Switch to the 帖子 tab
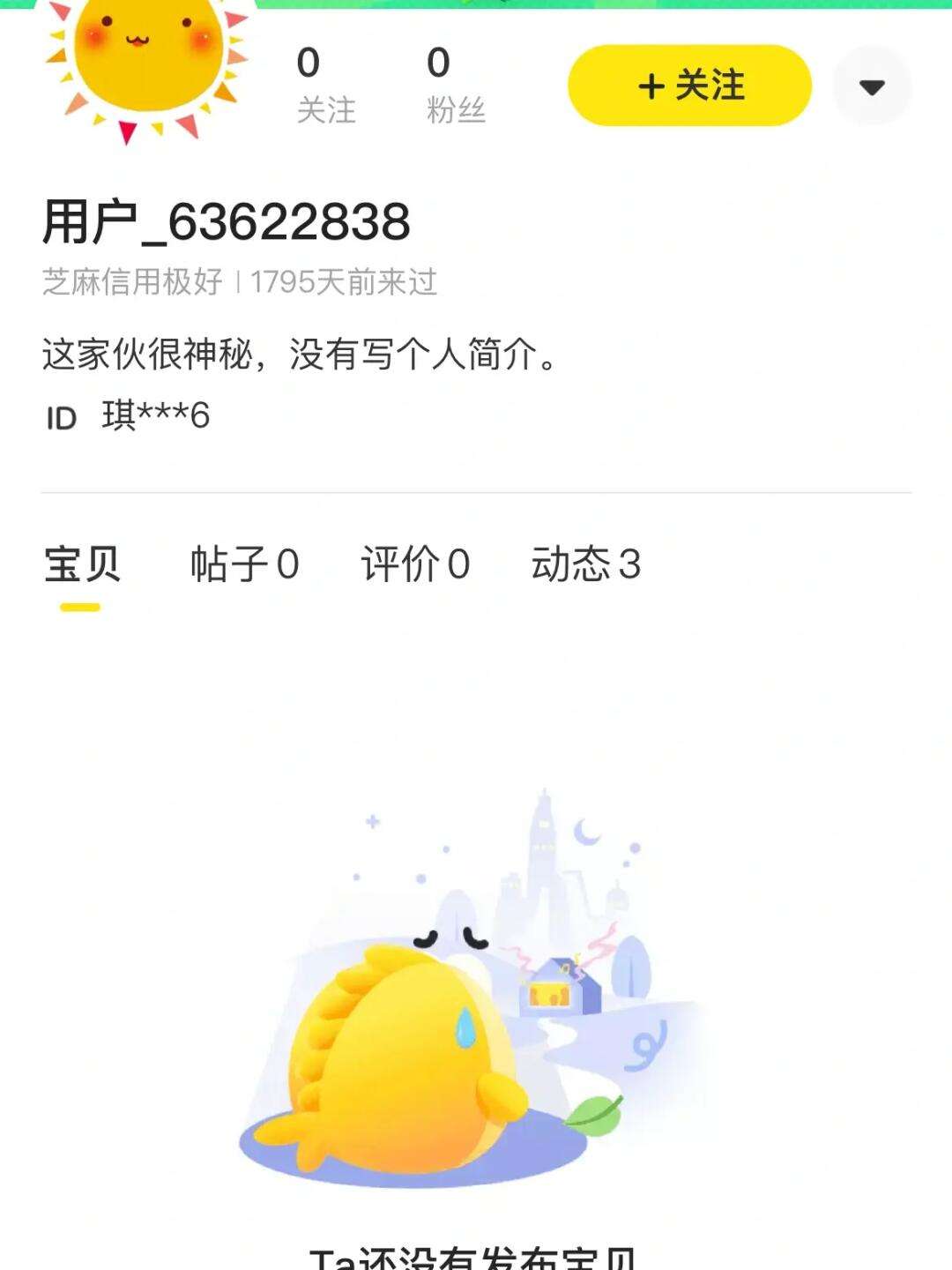 [x=244, y=564]
